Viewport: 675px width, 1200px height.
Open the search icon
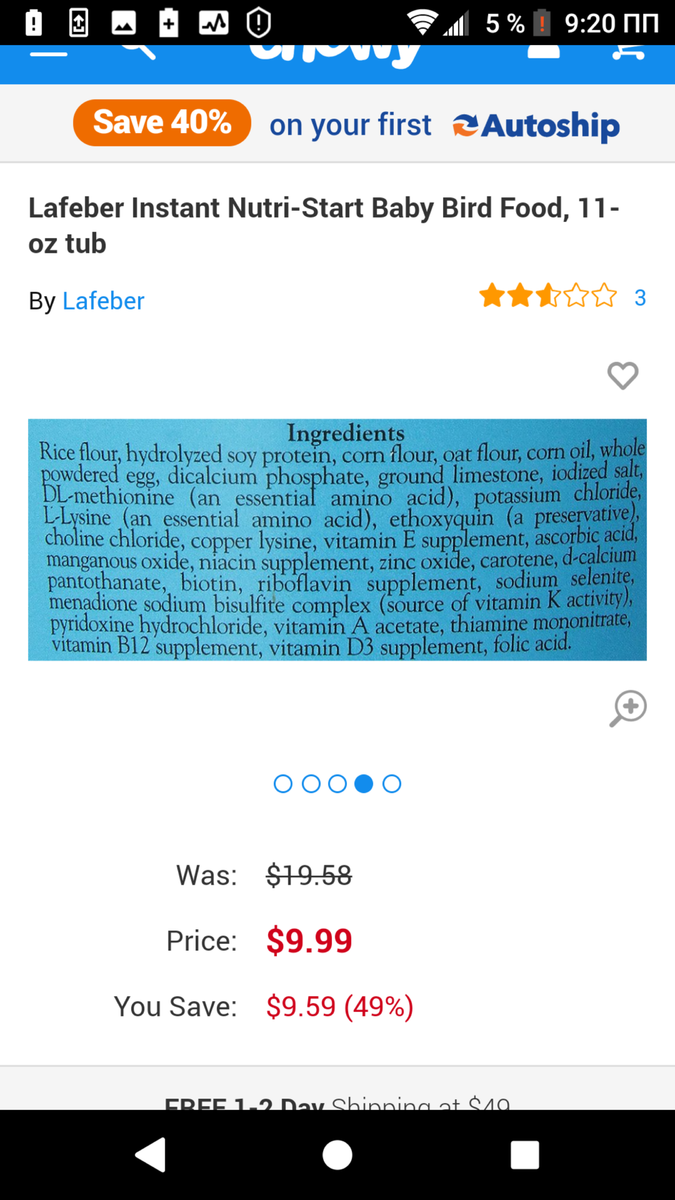click(138, 50)
